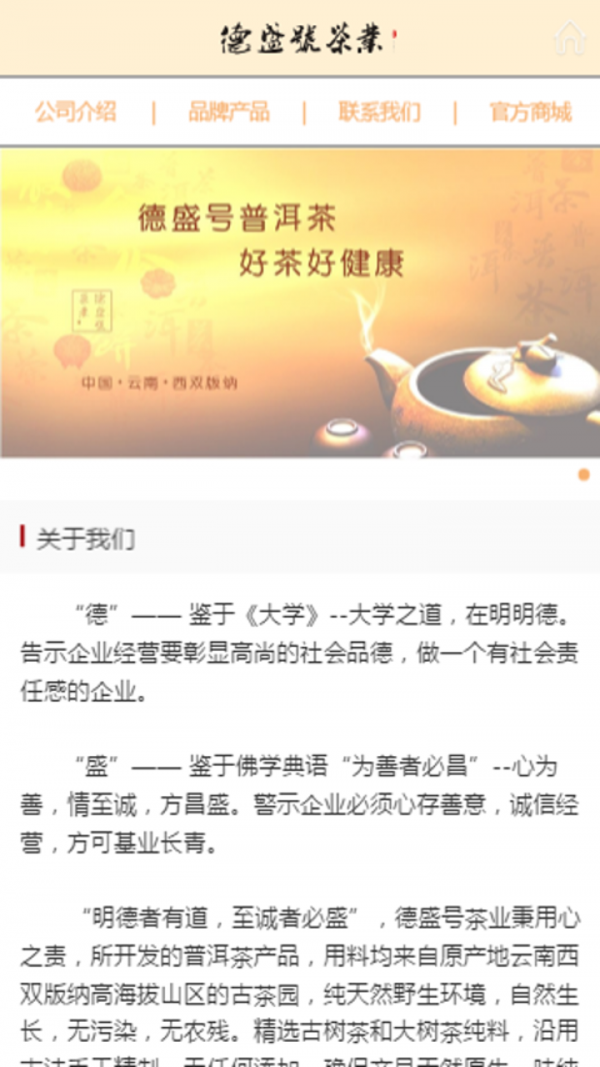
Task: Open the 德盛号普洱茶 banner
Action: (300, 303)
